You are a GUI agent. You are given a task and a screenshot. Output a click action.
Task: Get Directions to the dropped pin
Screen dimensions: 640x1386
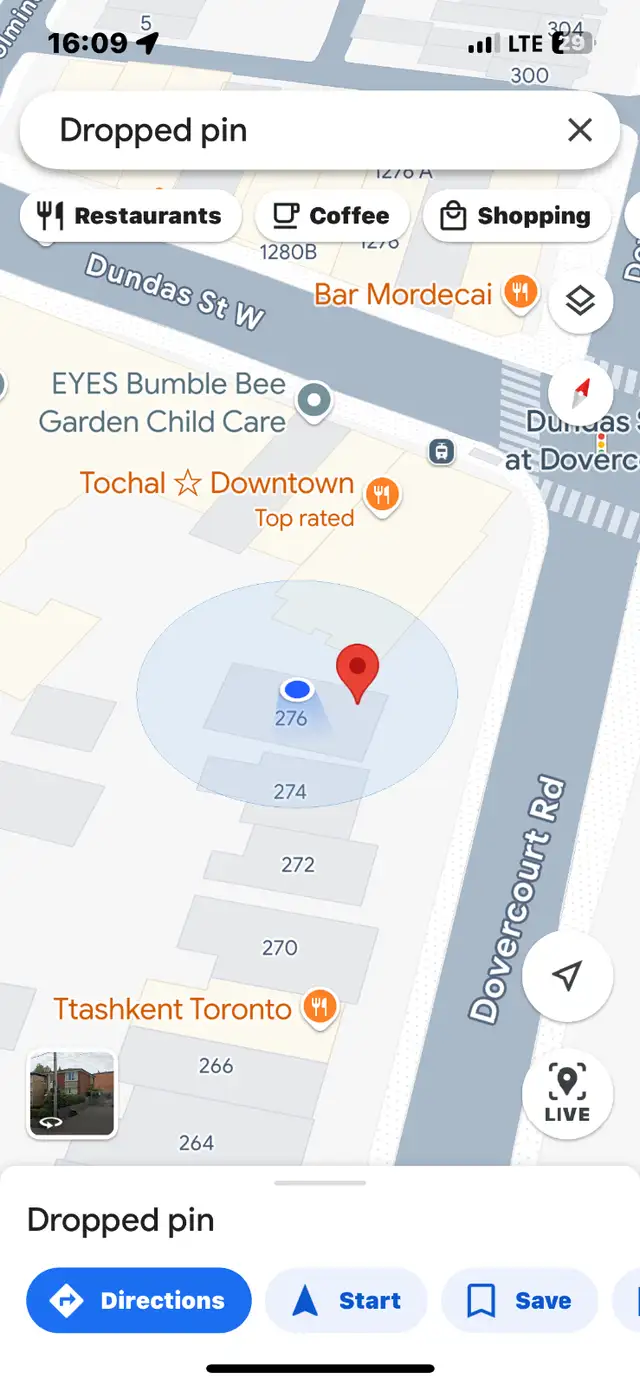[x=138, y=1300]
